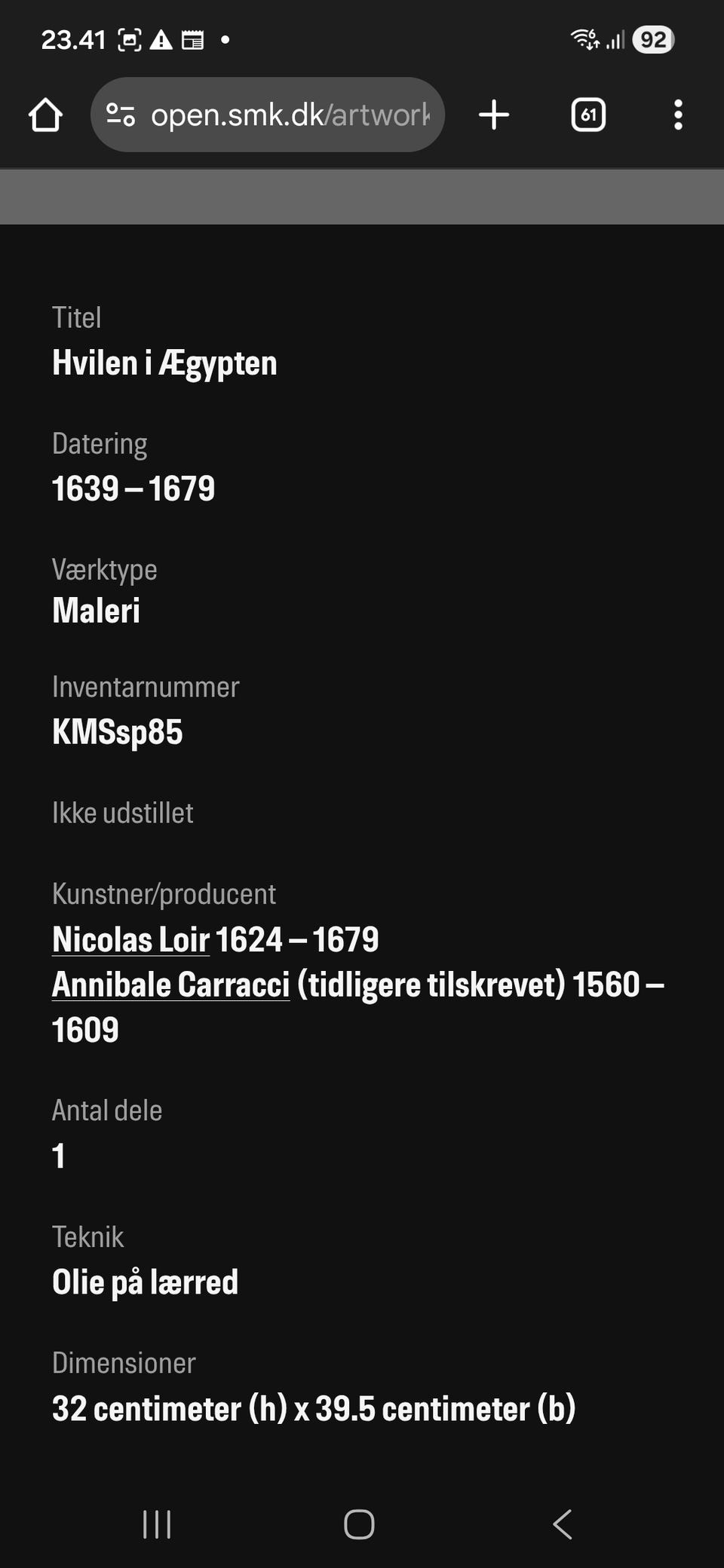Open the tab switcher showing 61 tabs
This screenshot has width=724, height=1568.
[587, 115]
